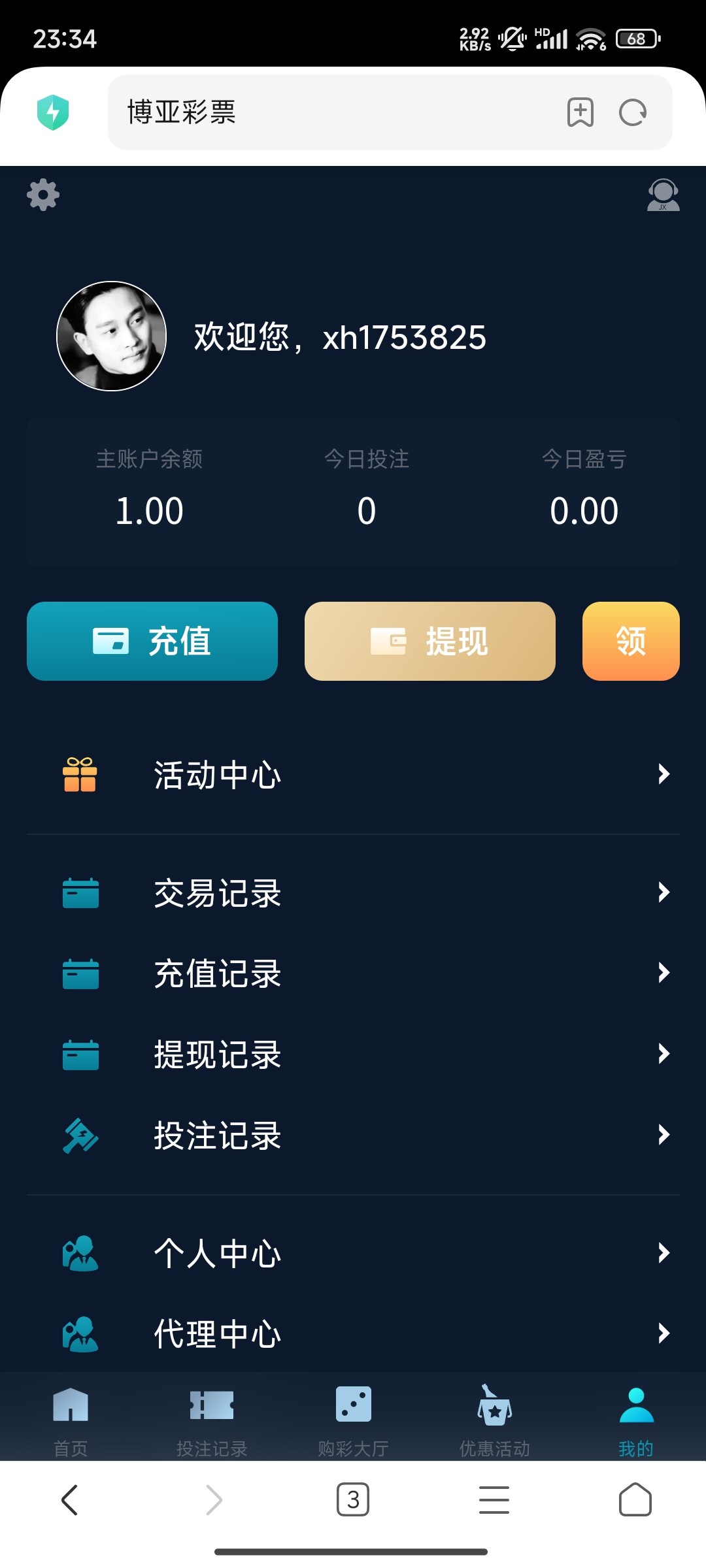Open 代理中心 agent center
This screenshot has width=706, height=1568.
(353, 1333)
